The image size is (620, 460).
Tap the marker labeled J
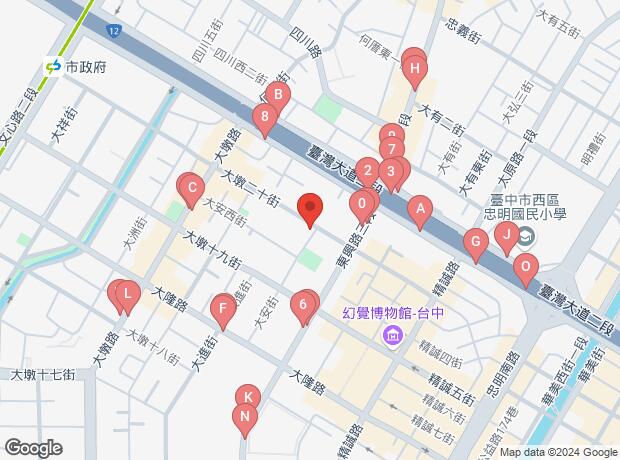(x=507, y=235)
